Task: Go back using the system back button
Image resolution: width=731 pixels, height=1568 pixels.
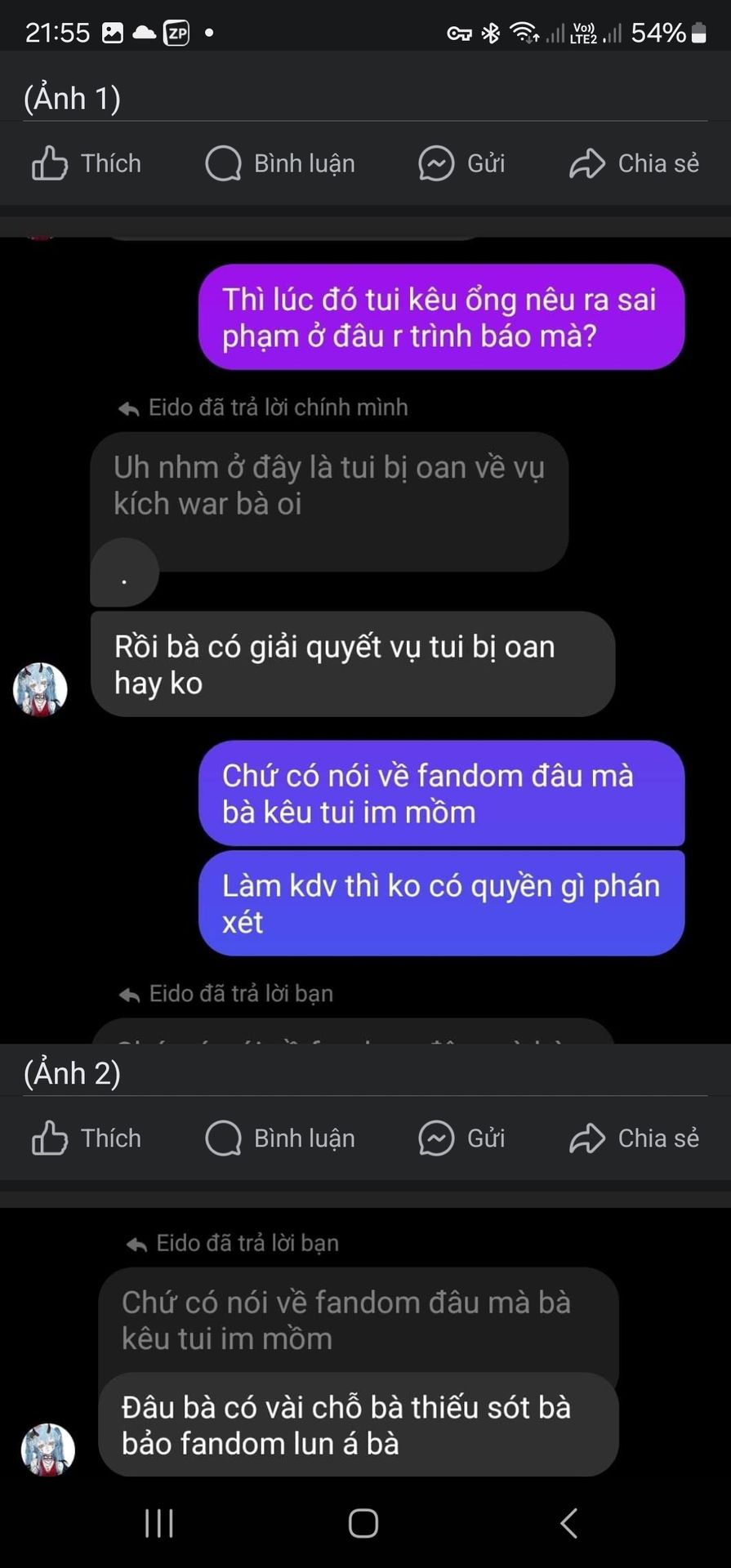Action: coord(569,1523)
